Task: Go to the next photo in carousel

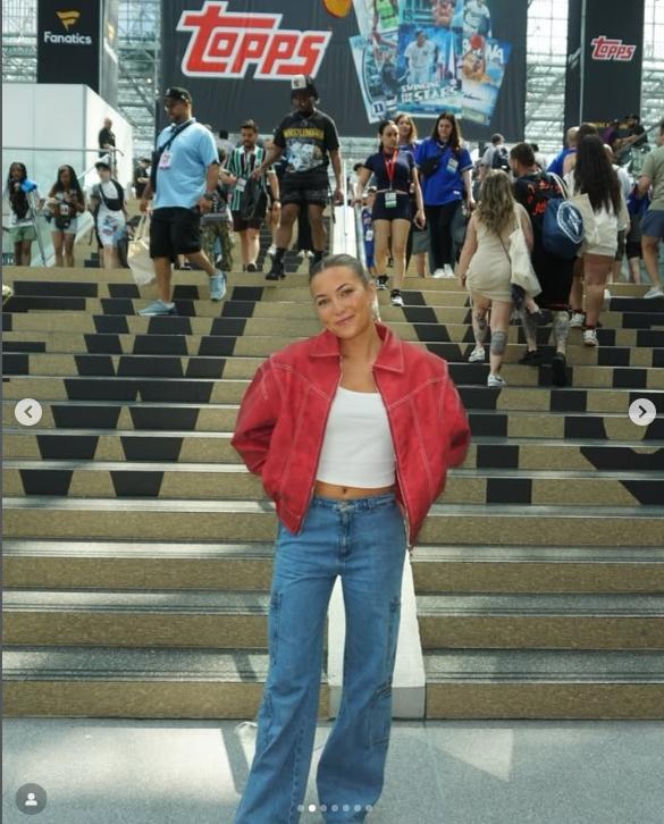Action: [642, 412]
